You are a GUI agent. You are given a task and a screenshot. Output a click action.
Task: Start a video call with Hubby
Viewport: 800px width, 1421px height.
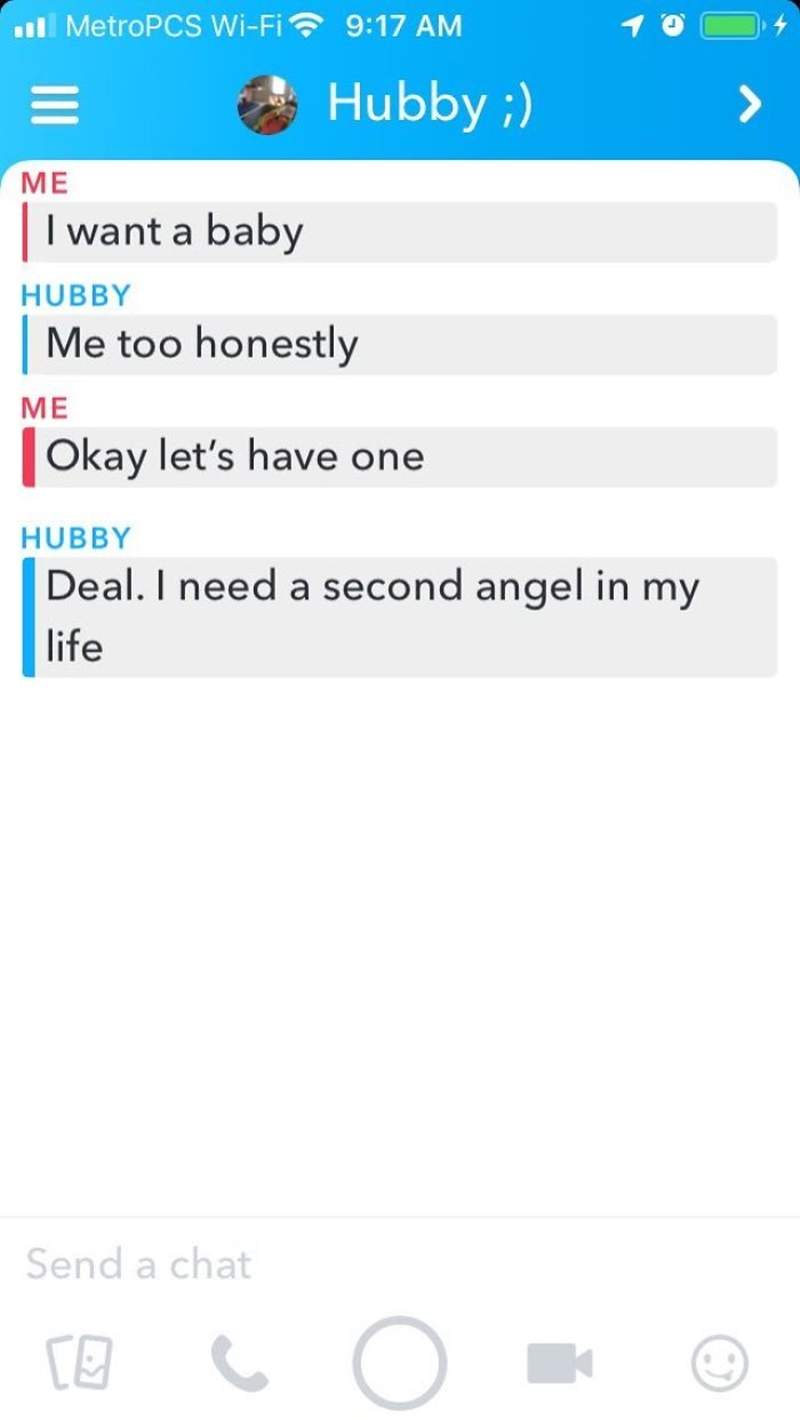point(560,1363)
